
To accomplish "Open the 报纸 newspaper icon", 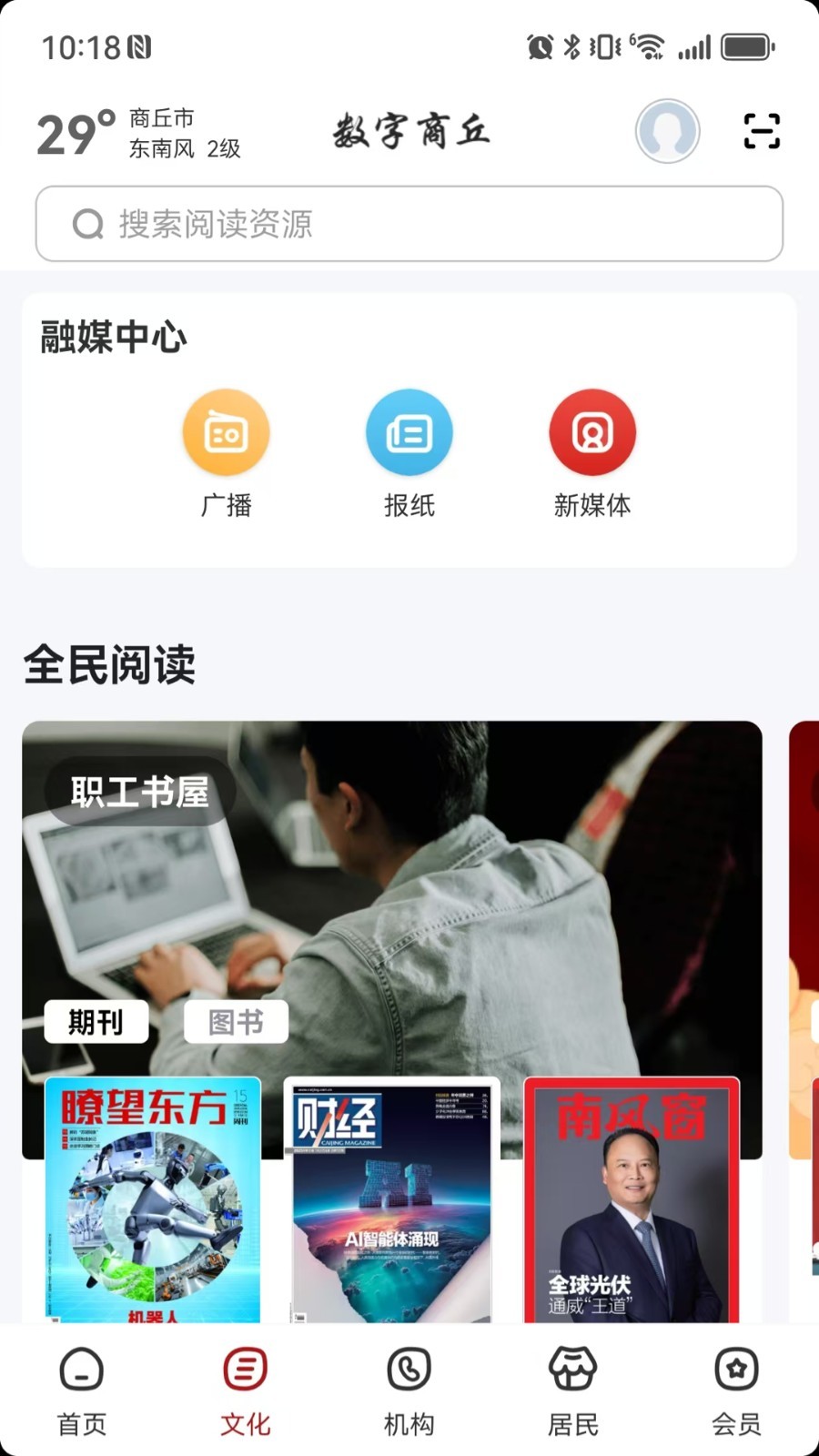I will click(409, 431).
